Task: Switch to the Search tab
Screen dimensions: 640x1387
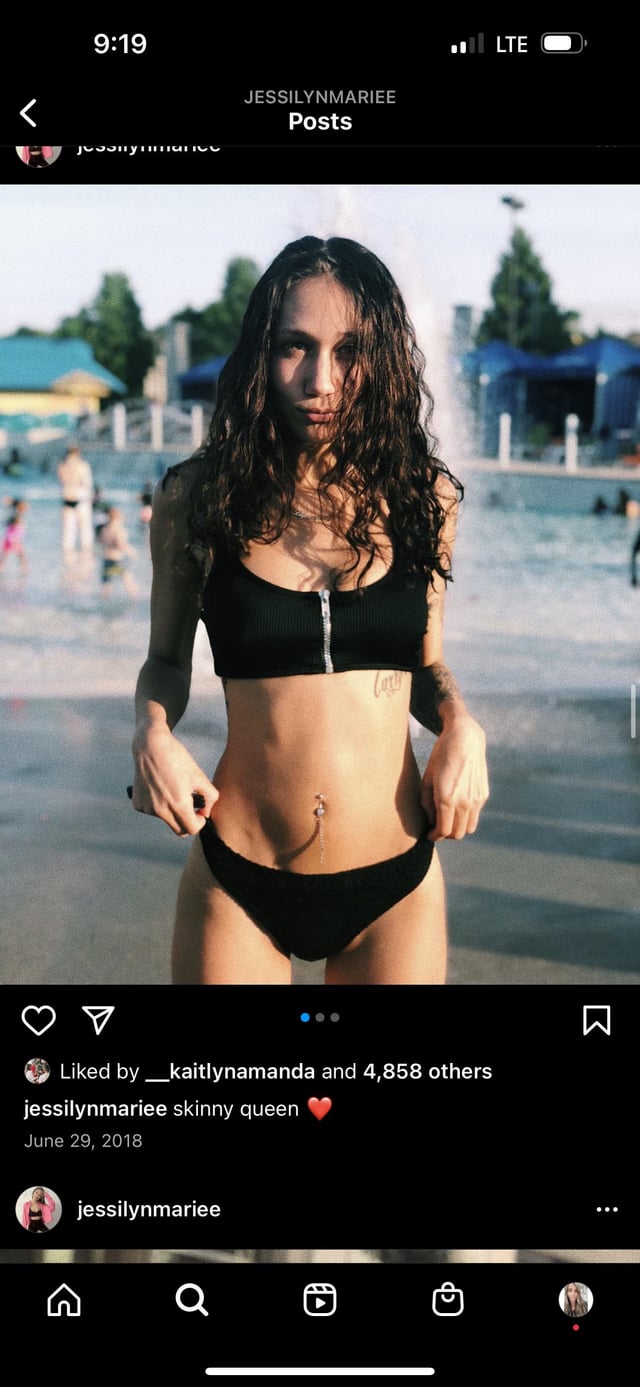Action: click(191, 1300)
